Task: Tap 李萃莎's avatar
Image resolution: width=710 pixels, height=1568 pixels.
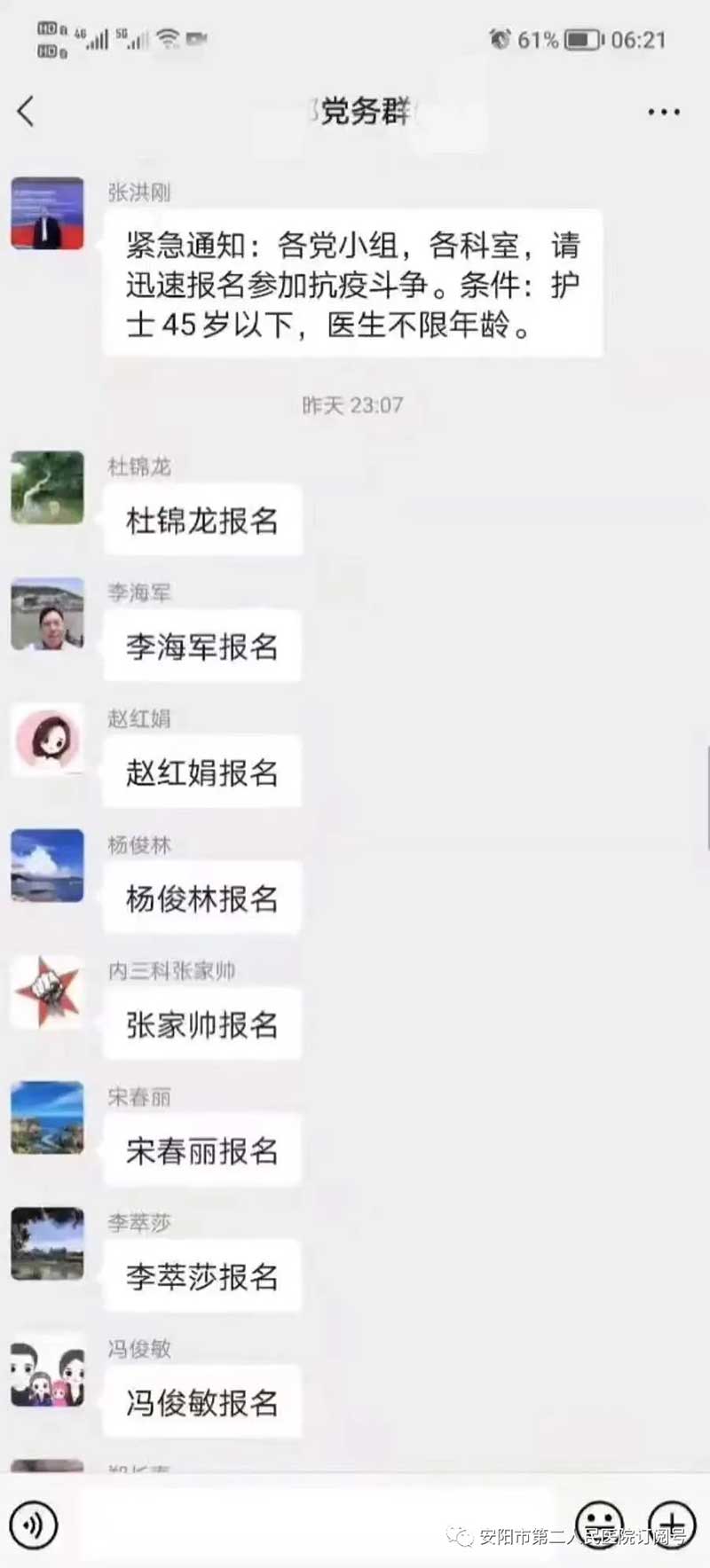Action: tap(48, 1243)
